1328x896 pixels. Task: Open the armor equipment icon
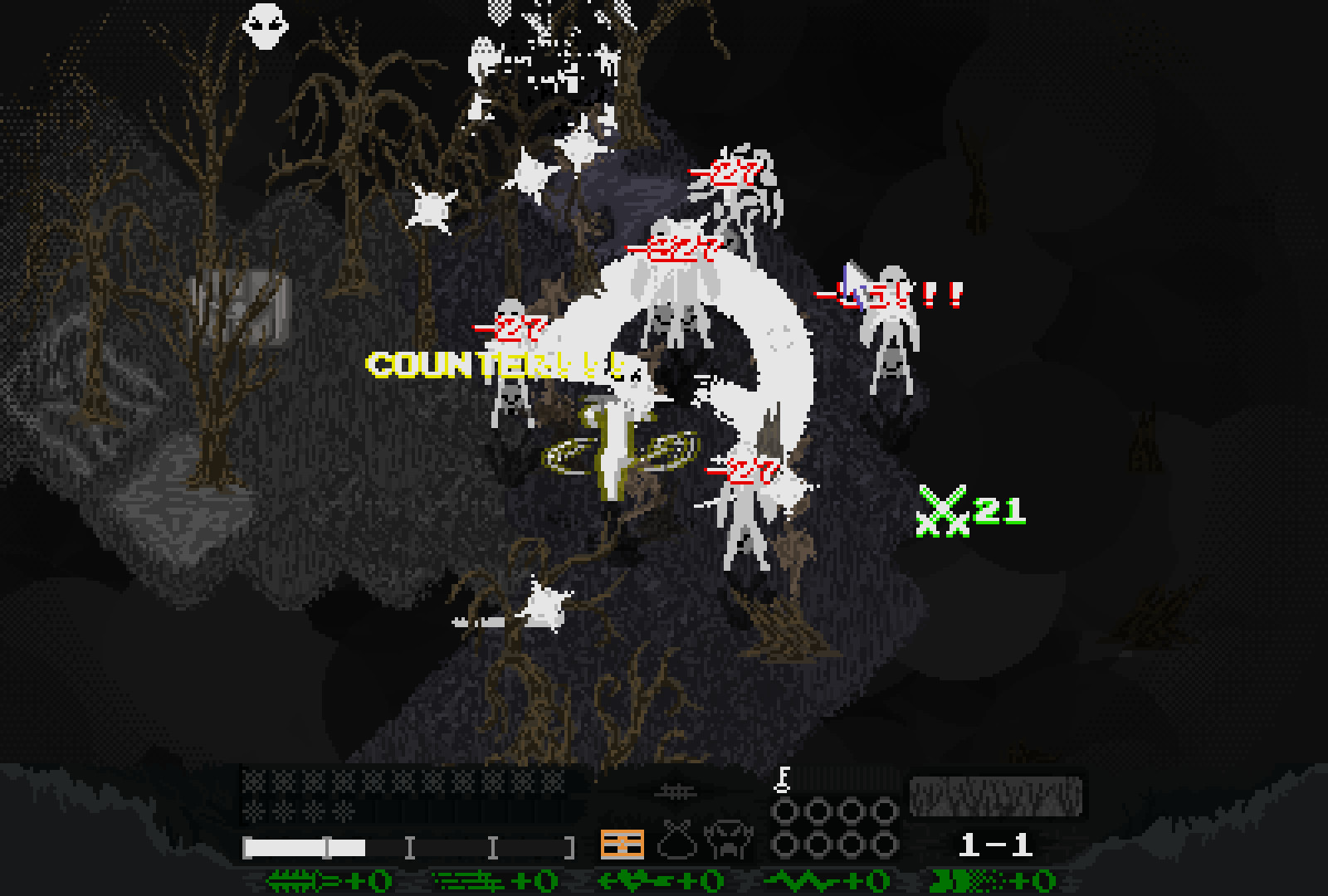pyautogui.click(x=729, y=842)
